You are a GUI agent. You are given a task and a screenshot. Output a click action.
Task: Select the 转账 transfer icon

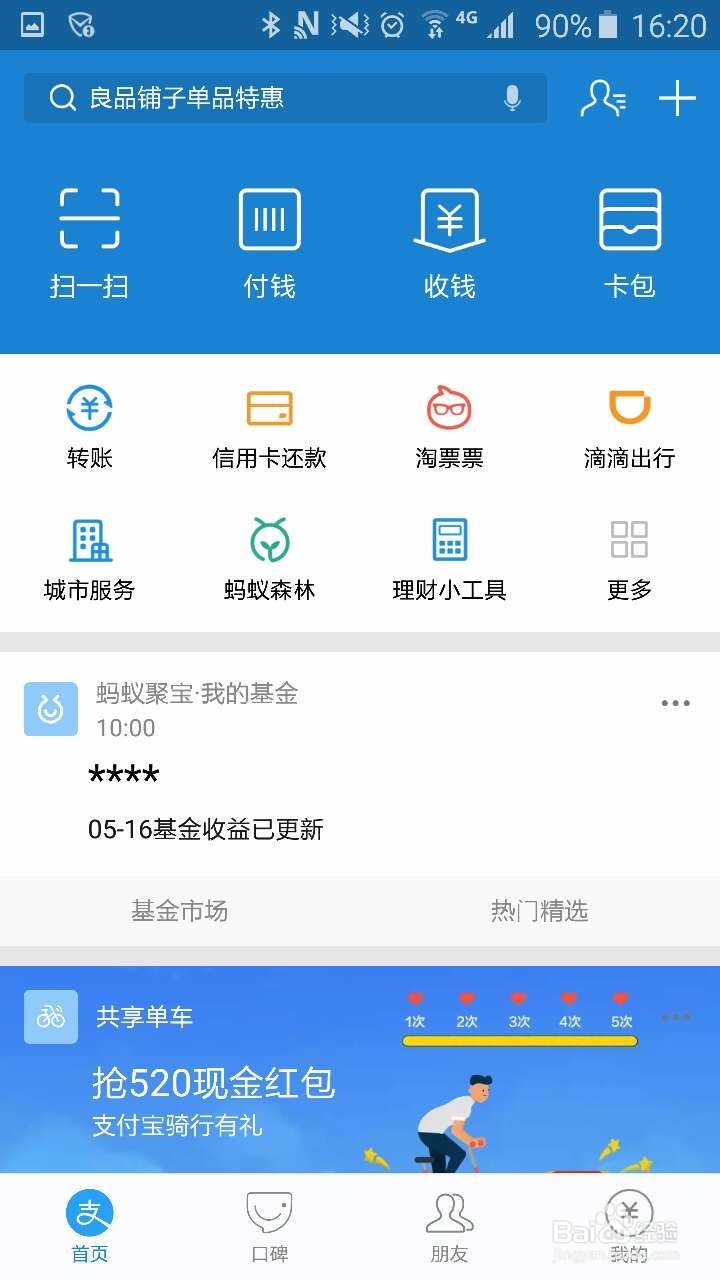point(89,425)
